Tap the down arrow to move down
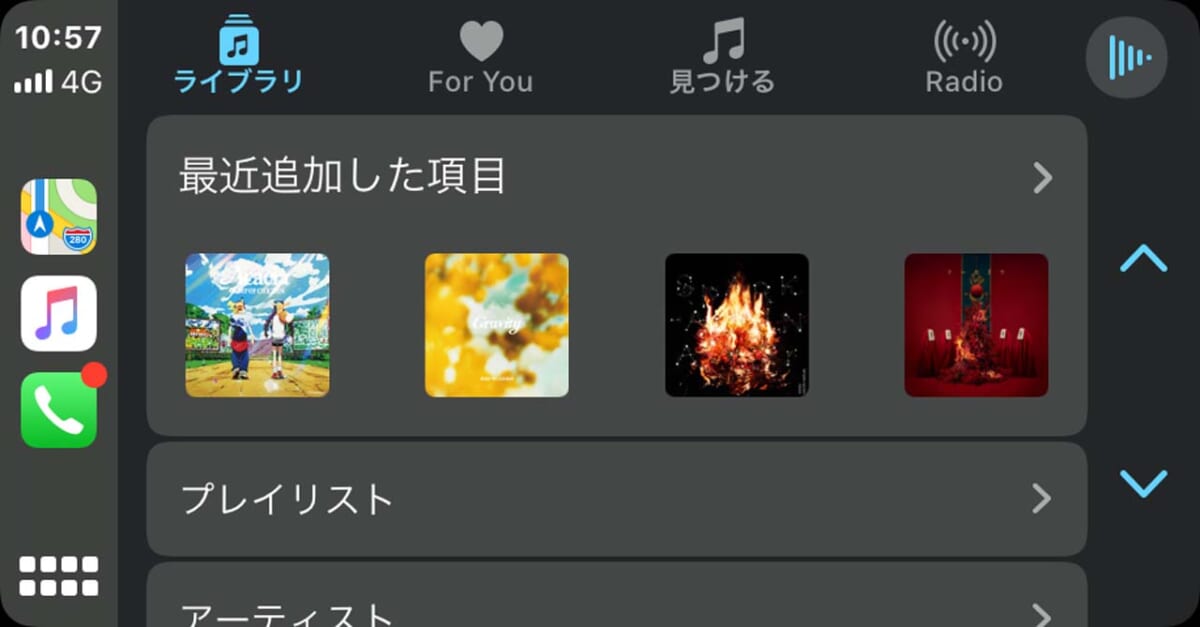The width and height of the screenshot is (1200, 627). pos(1143,484)
